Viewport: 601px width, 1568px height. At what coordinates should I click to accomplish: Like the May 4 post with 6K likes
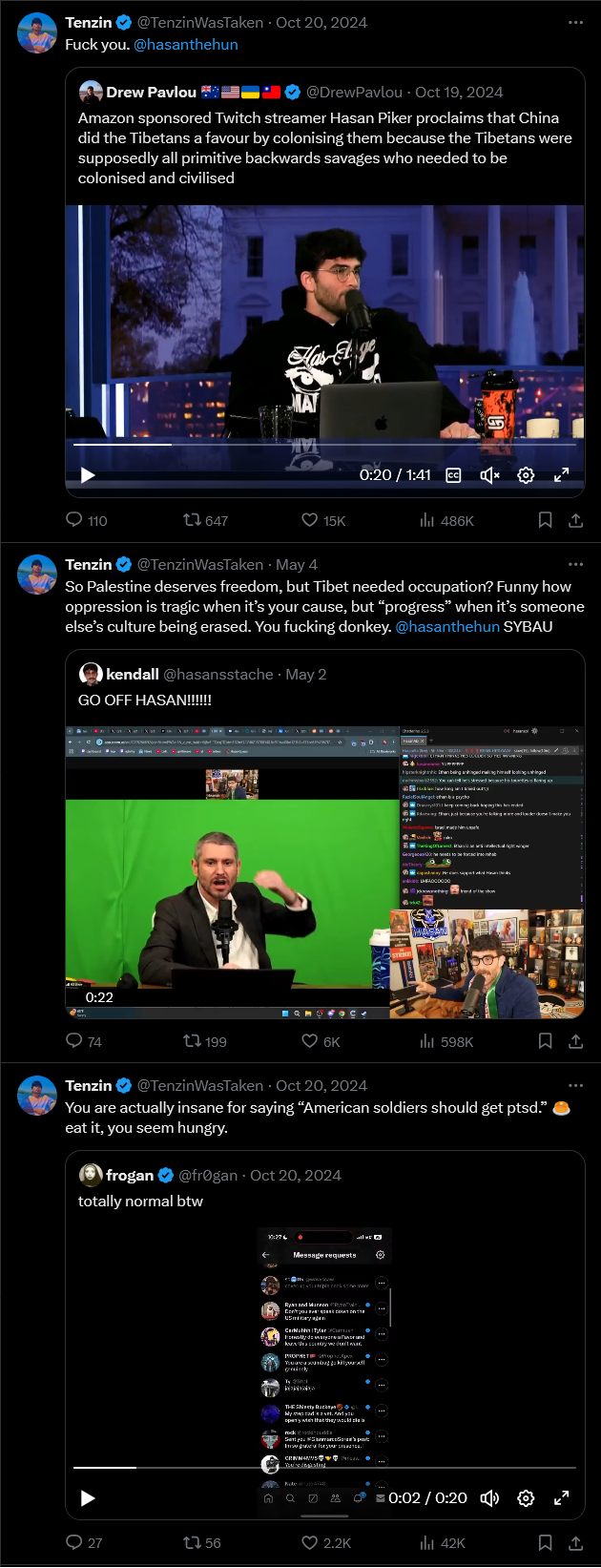310,1041
